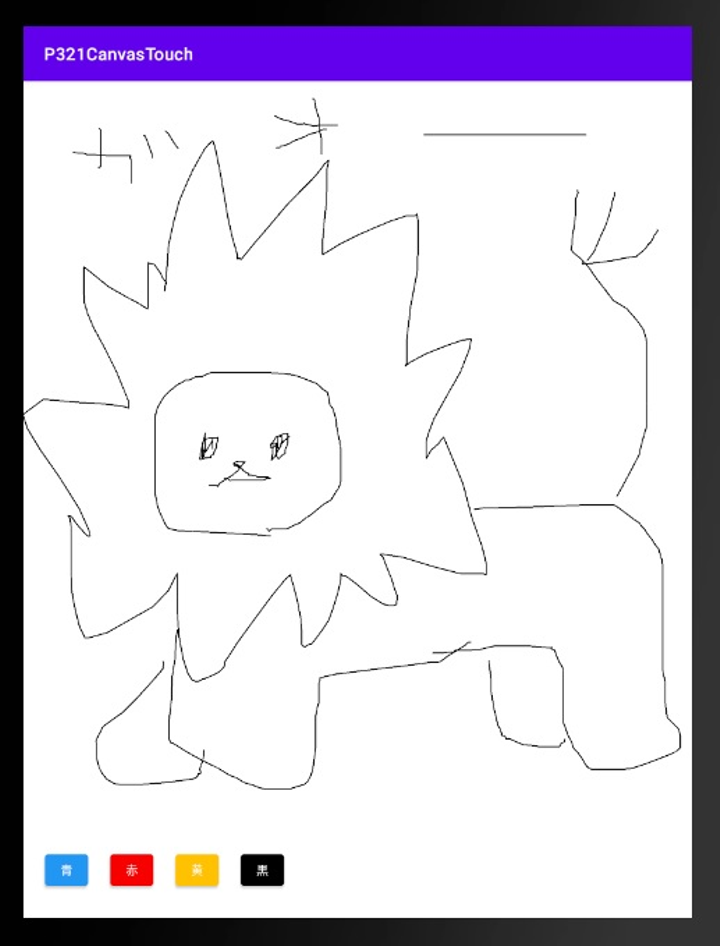The height and width of the screenshot is (946, 720).
Task: Switch to the black 黒 color button
Action: 262,870
